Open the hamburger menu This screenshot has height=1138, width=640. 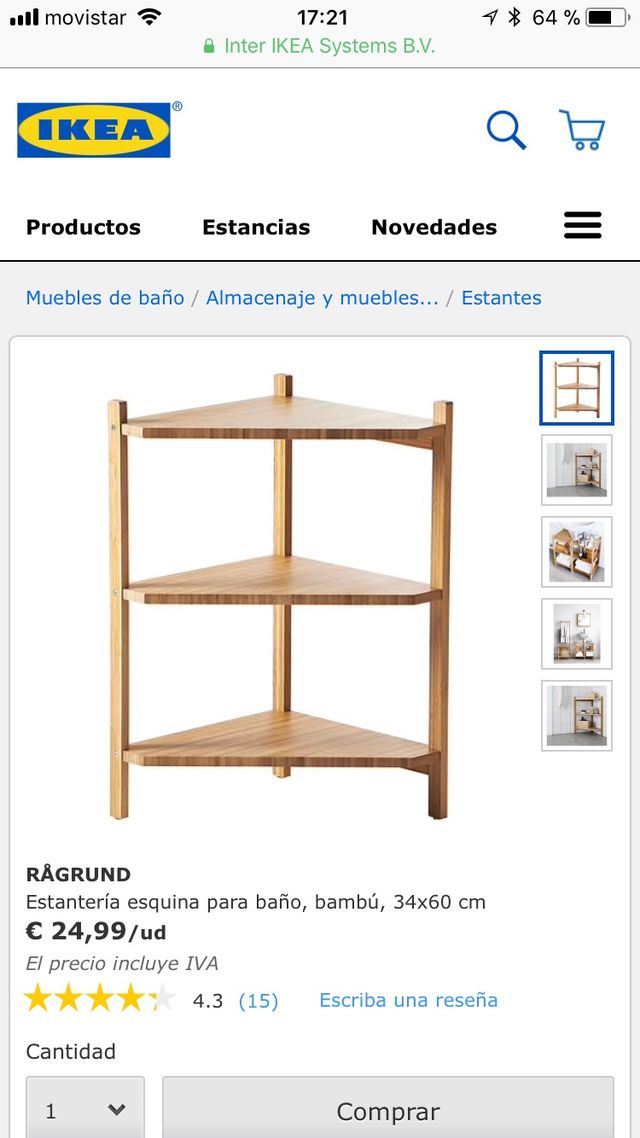pos(583,226)
